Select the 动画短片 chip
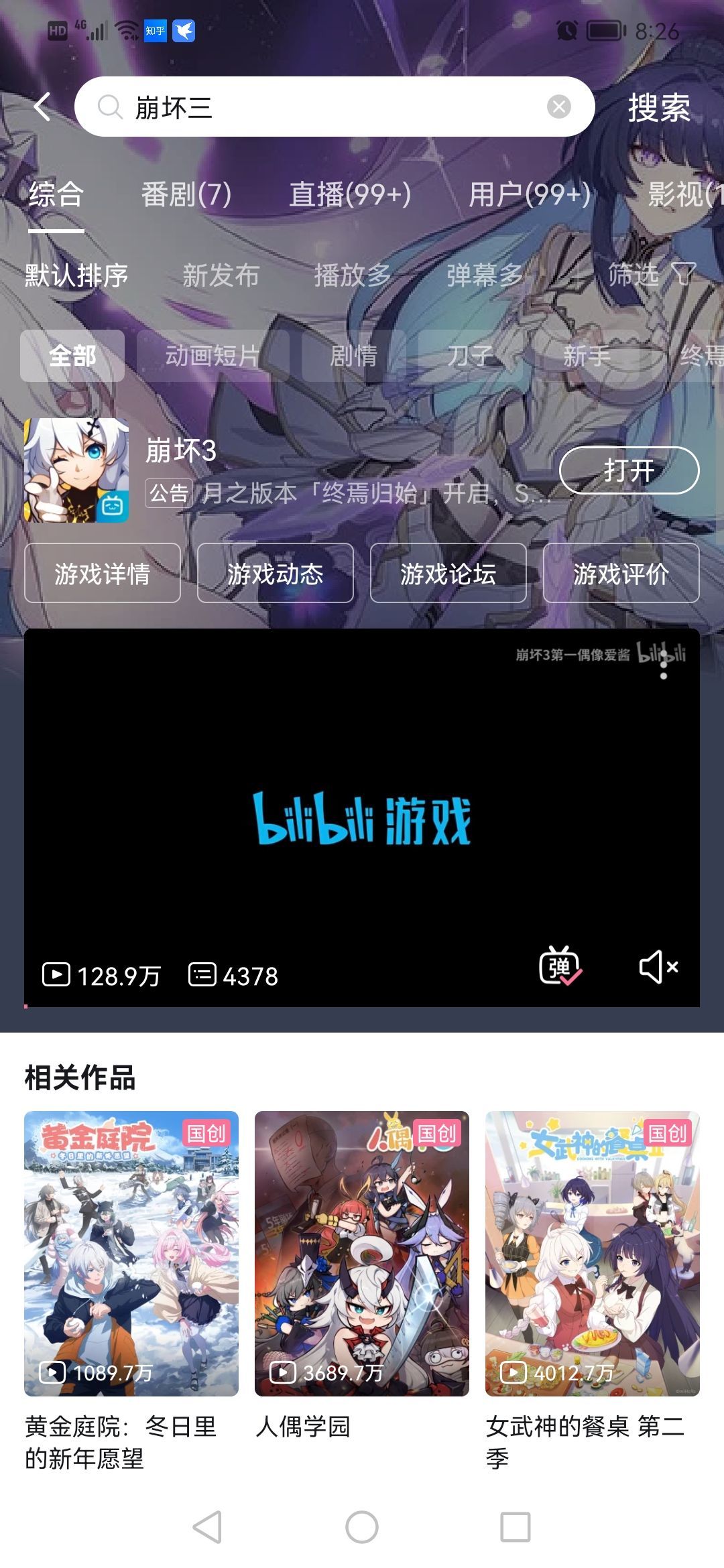This screenshot has width=724, height=1568. tap(213, 356)
